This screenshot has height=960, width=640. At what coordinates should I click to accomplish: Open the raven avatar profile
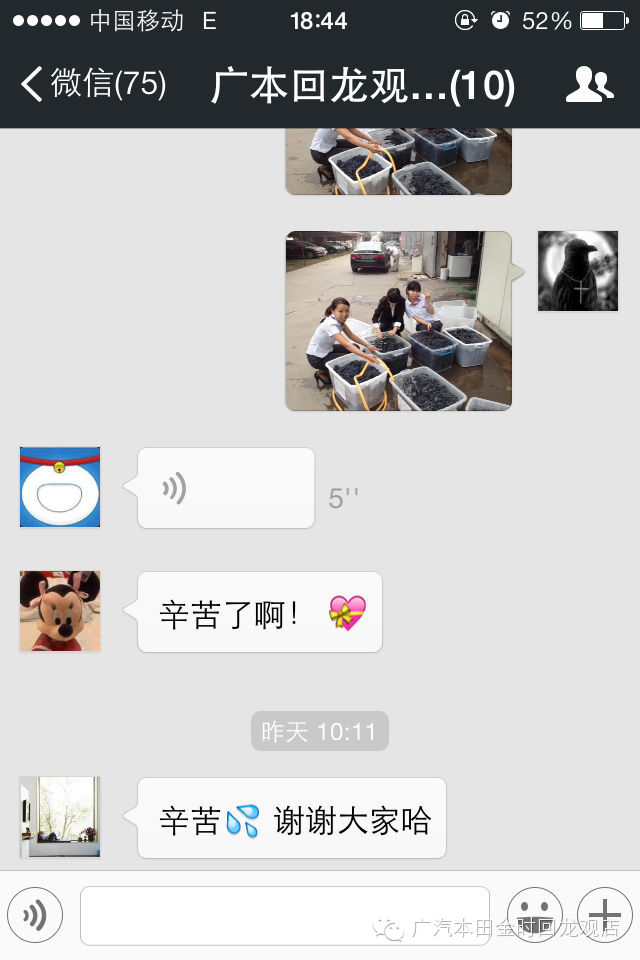(x=578, y=271)
